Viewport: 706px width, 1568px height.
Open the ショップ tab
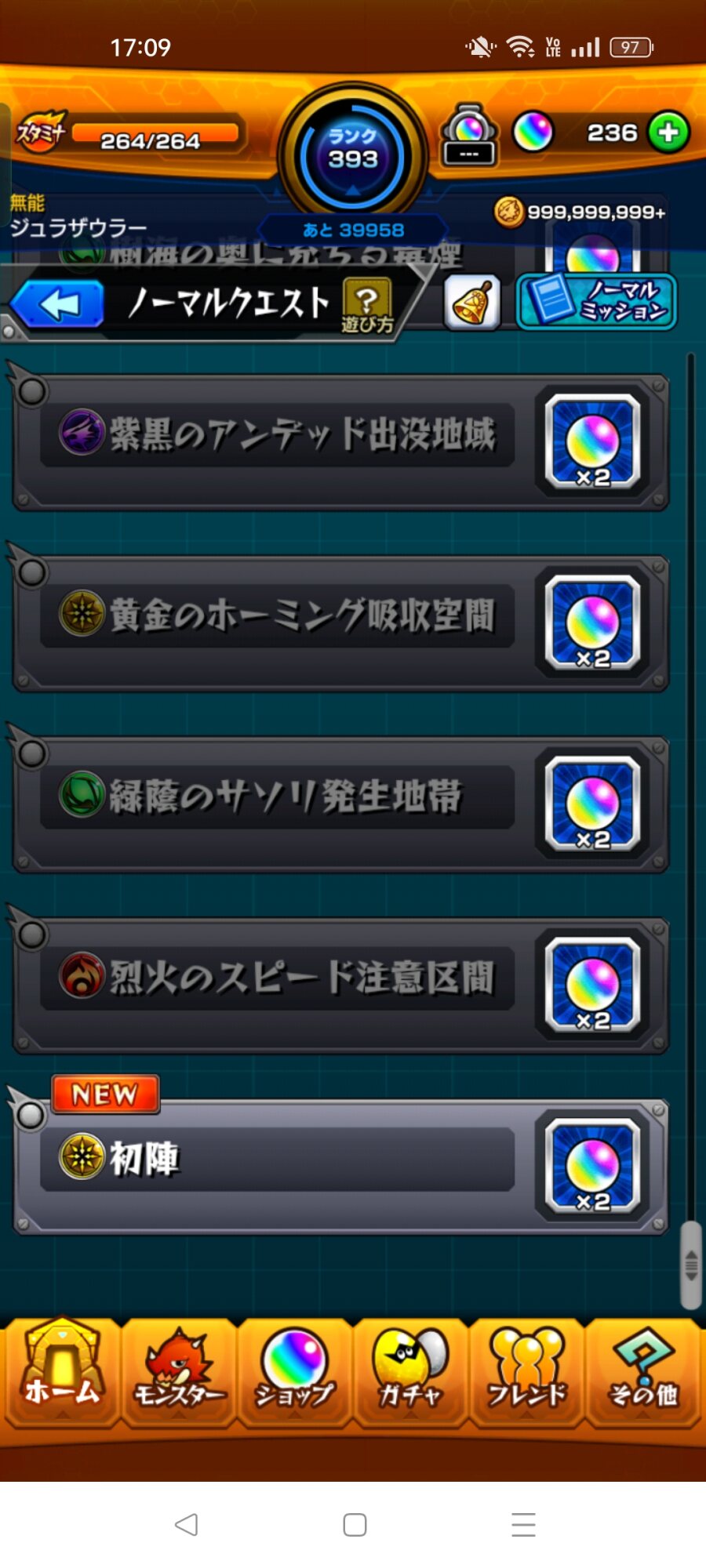(x=295, y=1372)
